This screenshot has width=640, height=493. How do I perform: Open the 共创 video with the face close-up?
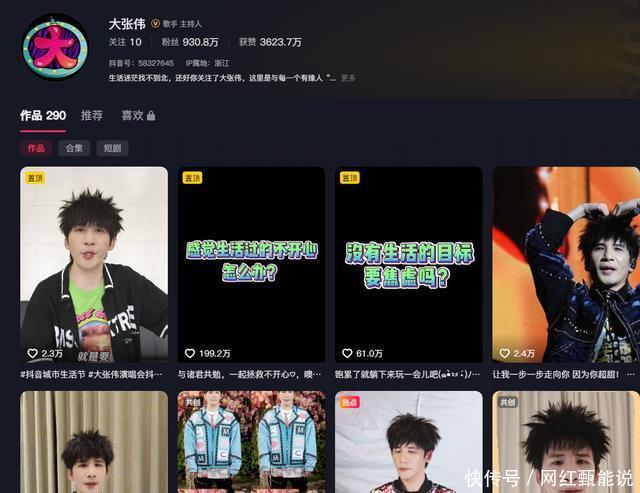(x=566, y=442)
